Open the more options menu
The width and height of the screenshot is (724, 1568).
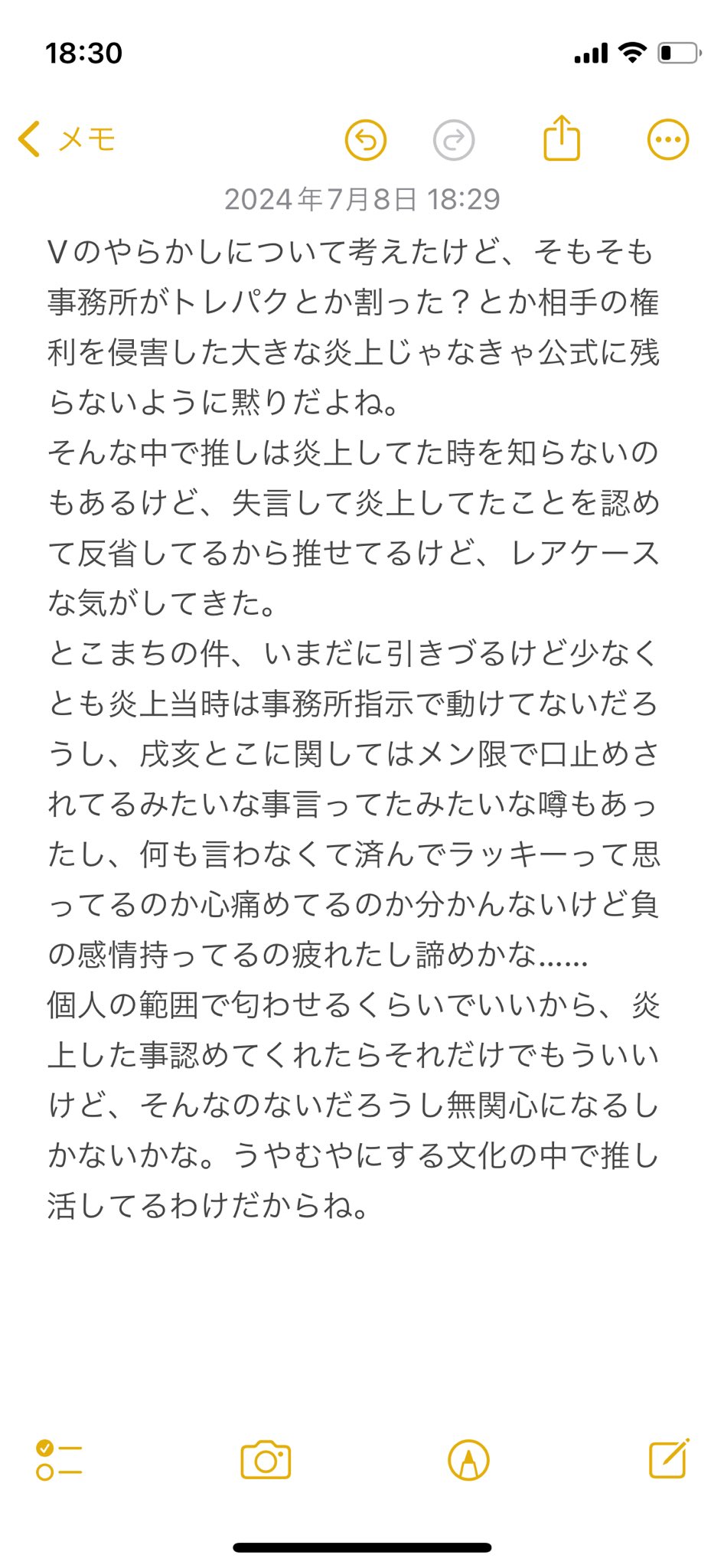[668, 140]
